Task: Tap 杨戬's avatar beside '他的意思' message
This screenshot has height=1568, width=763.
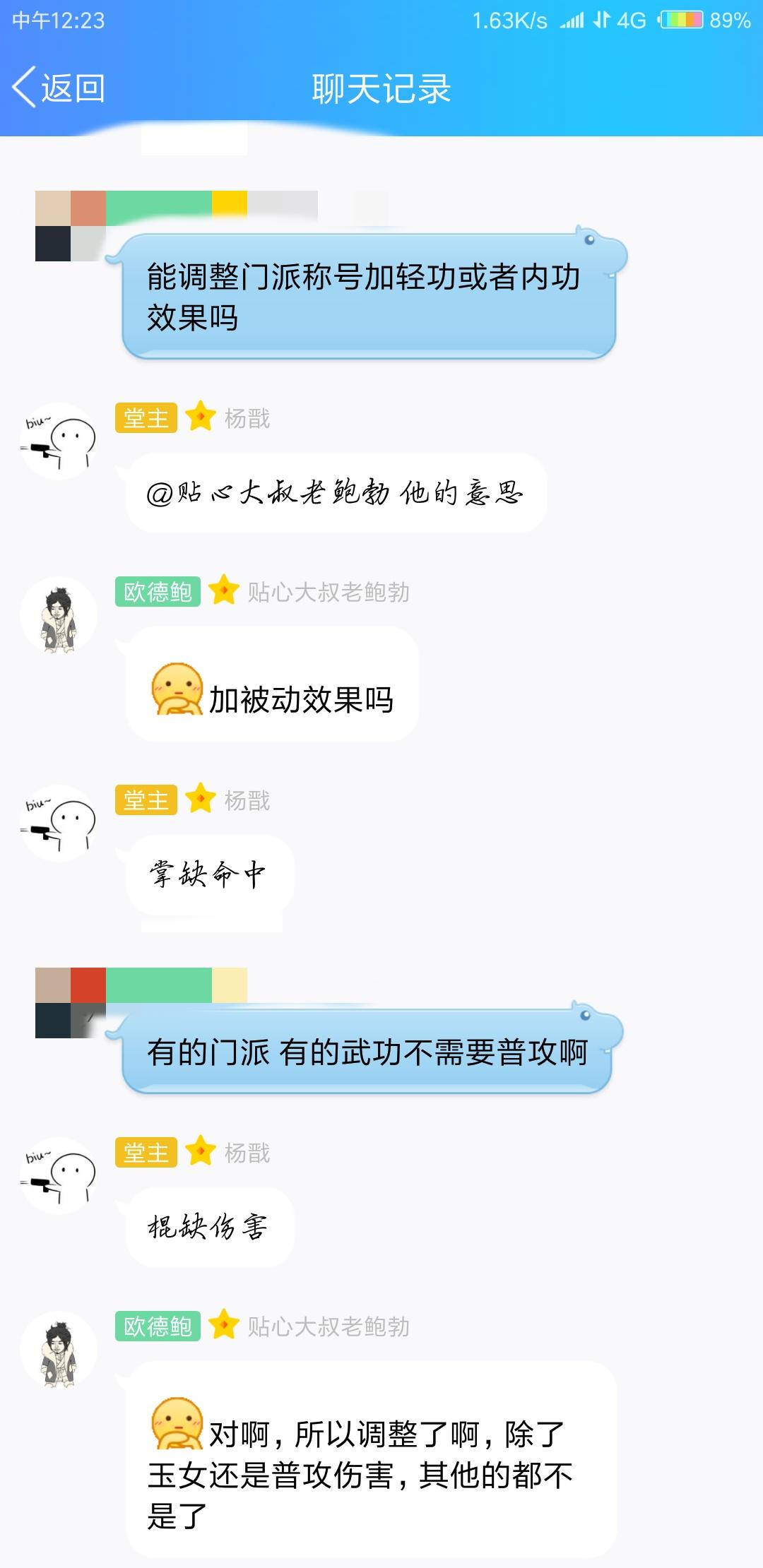Action: pos(59,441)
